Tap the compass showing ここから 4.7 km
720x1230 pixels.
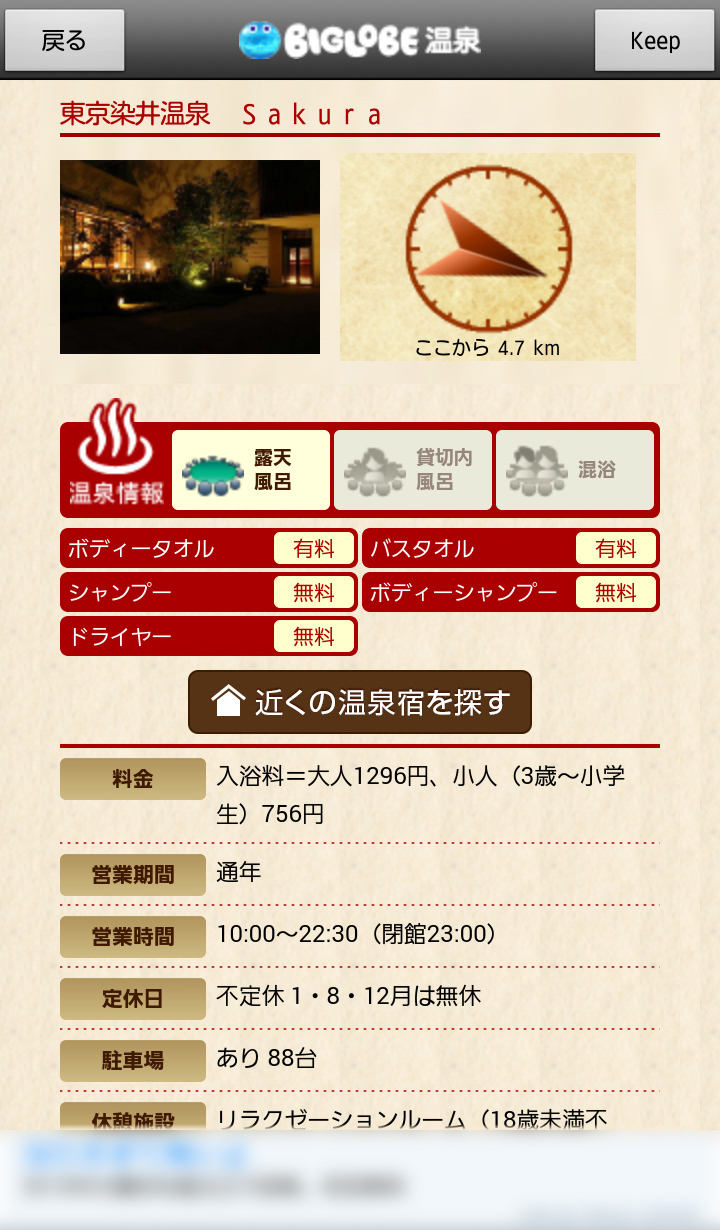tap(488, 256)
